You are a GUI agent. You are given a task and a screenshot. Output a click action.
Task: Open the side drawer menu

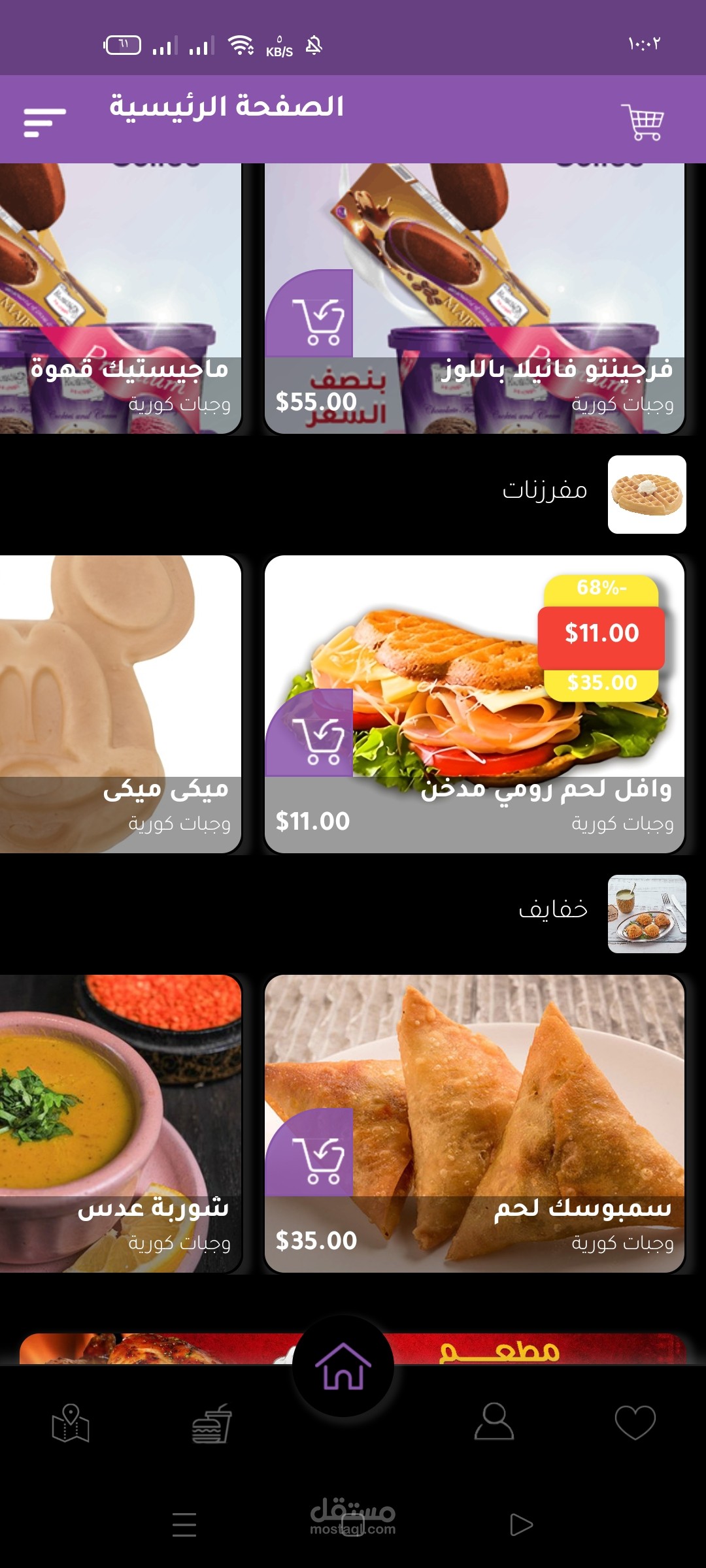44,122
